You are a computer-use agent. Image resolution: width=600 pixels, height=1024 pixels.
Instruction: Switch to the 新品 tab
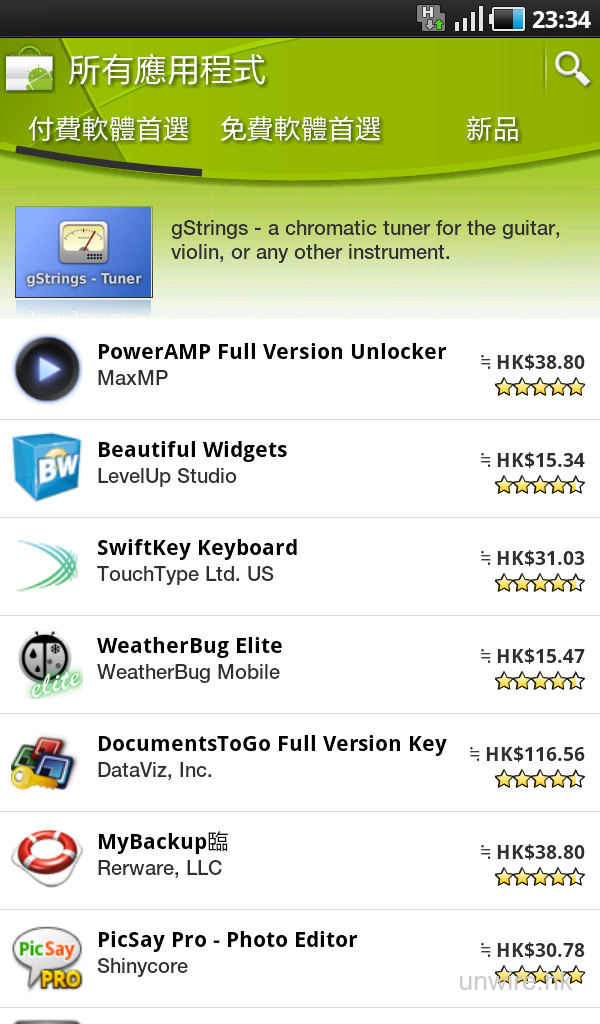click(492, 129)
